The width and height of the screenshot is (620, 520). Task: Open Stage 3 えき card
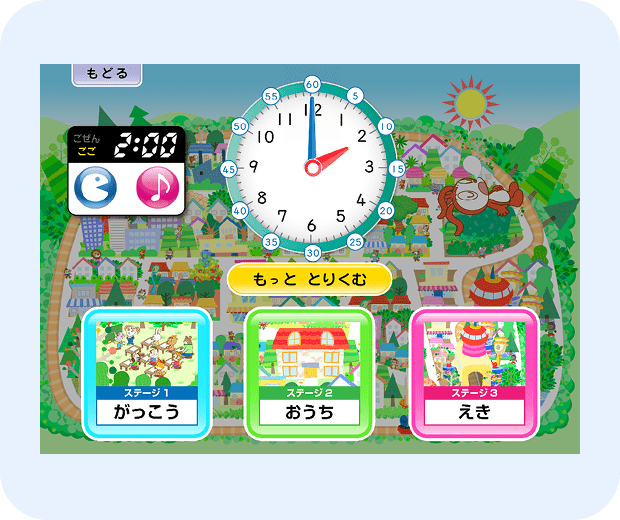click(475, 374)
